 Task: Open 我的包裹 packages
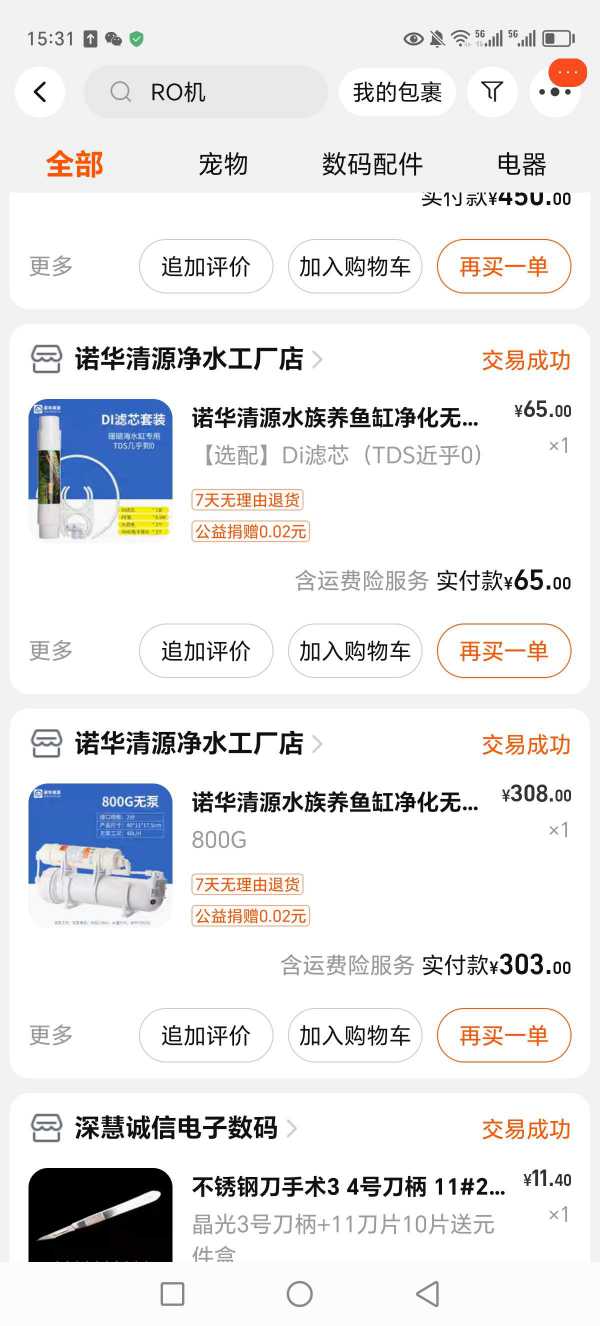coord(397,93)
